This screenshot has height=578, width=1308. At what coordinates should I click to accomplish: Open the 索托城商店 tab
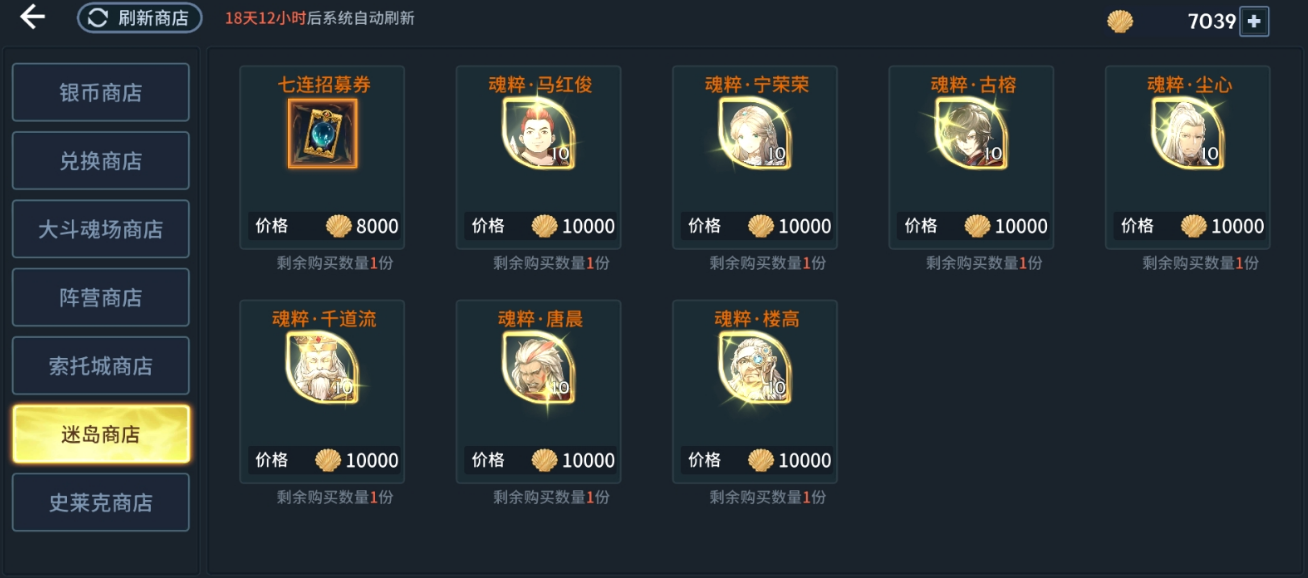tap(100, 366)
